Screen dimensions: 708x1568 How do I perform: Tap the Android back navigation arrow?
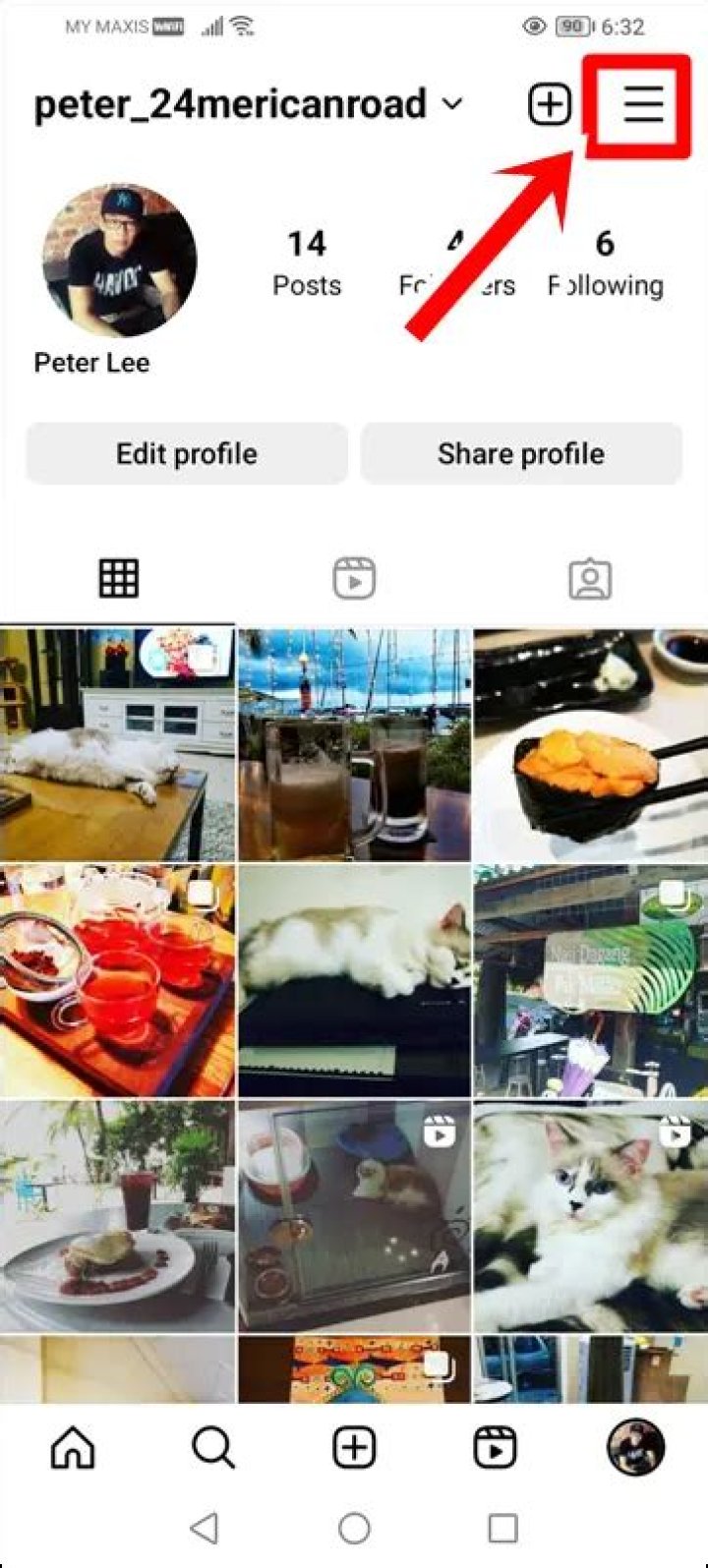(x=205, y=1529)
